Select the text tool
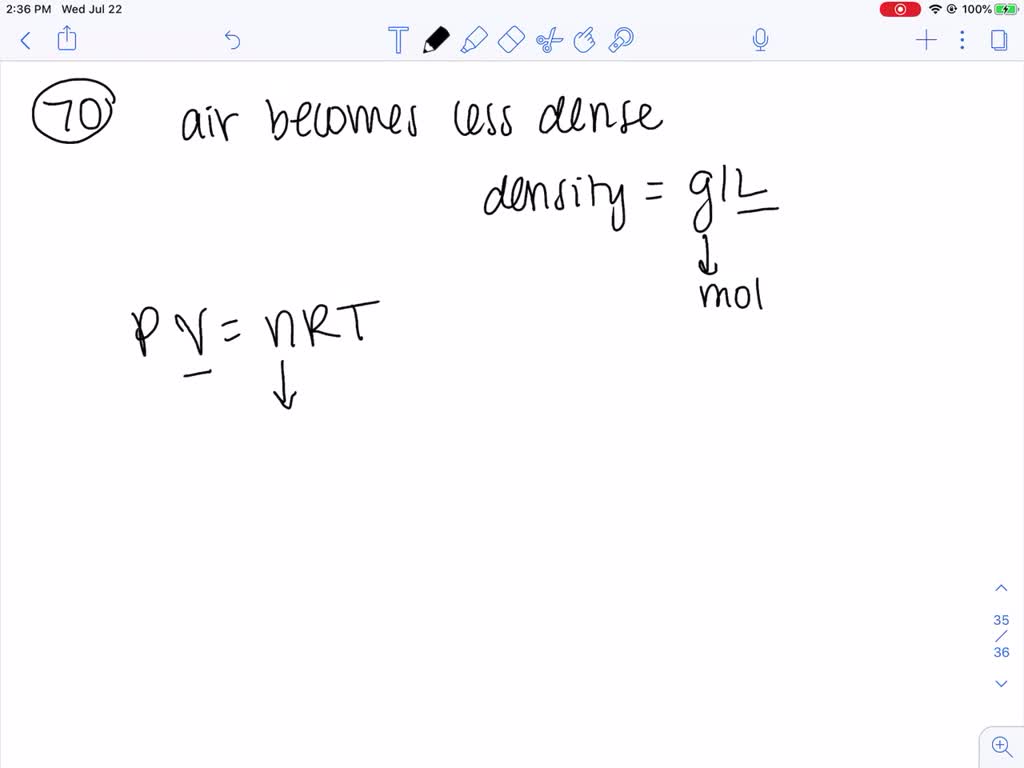Screen dimensions: 1024x768 point(398,40)
